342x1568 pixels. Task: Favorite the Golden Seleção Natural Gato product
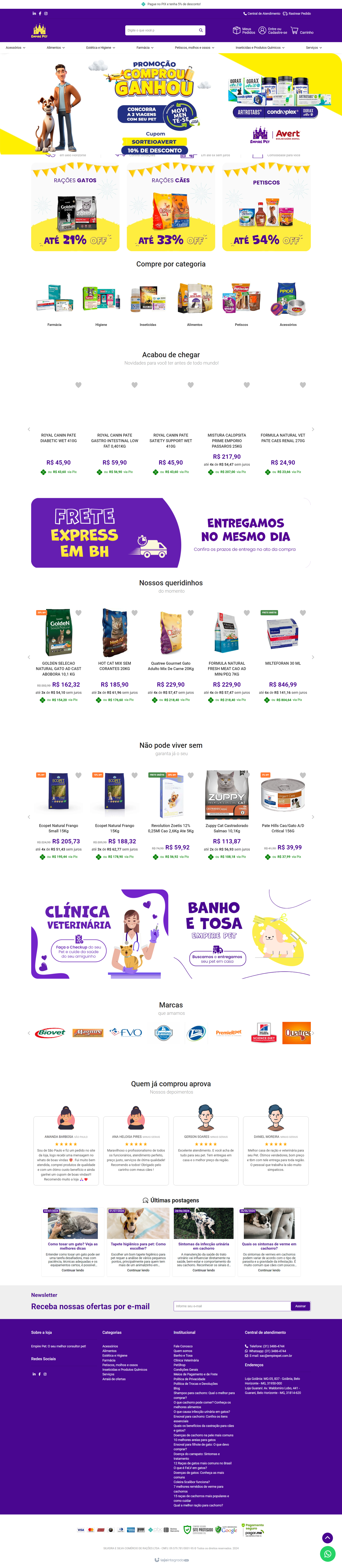pyautogui.click(x=78, y=613)
